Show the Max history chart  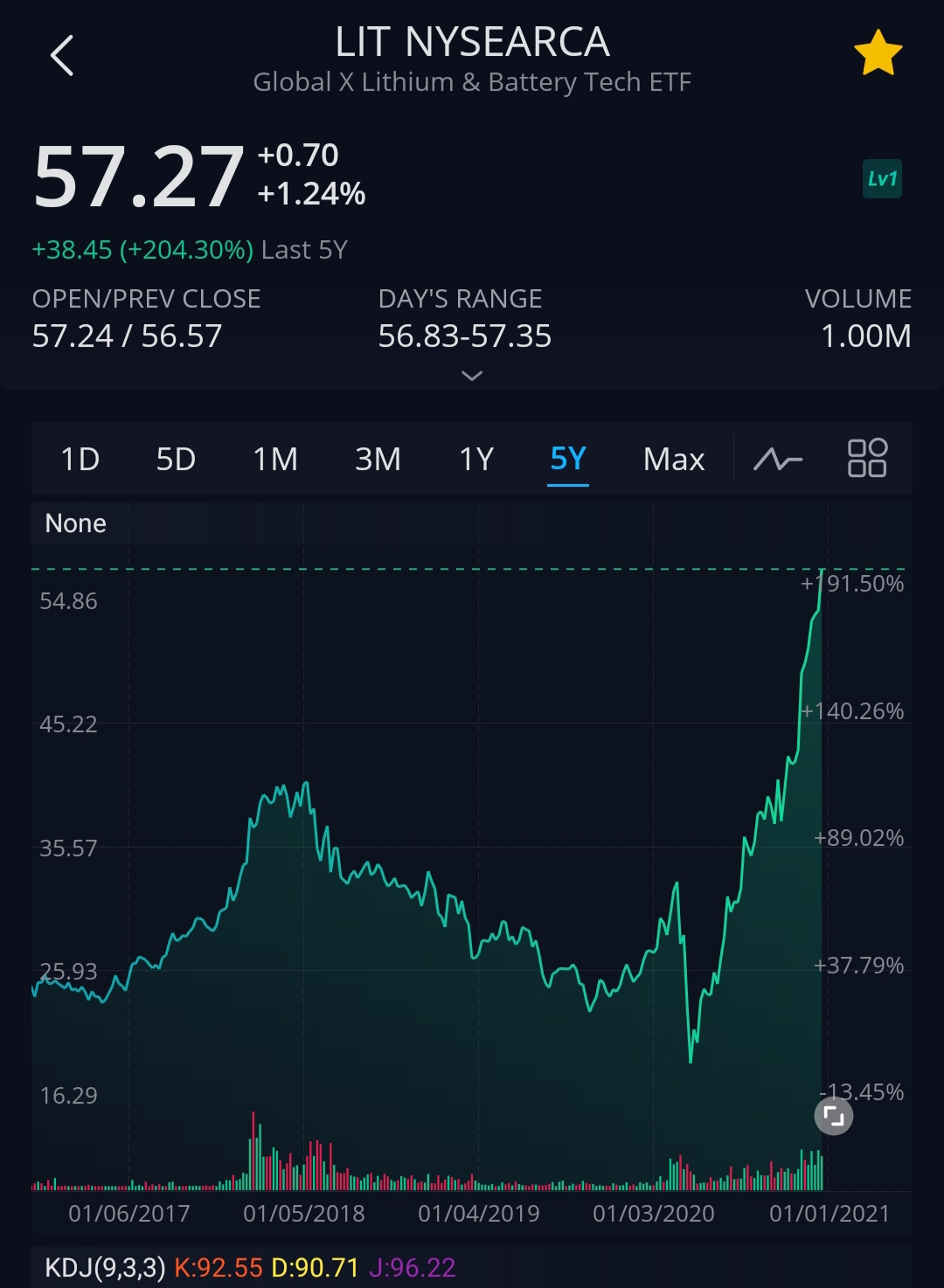(674, 459)
